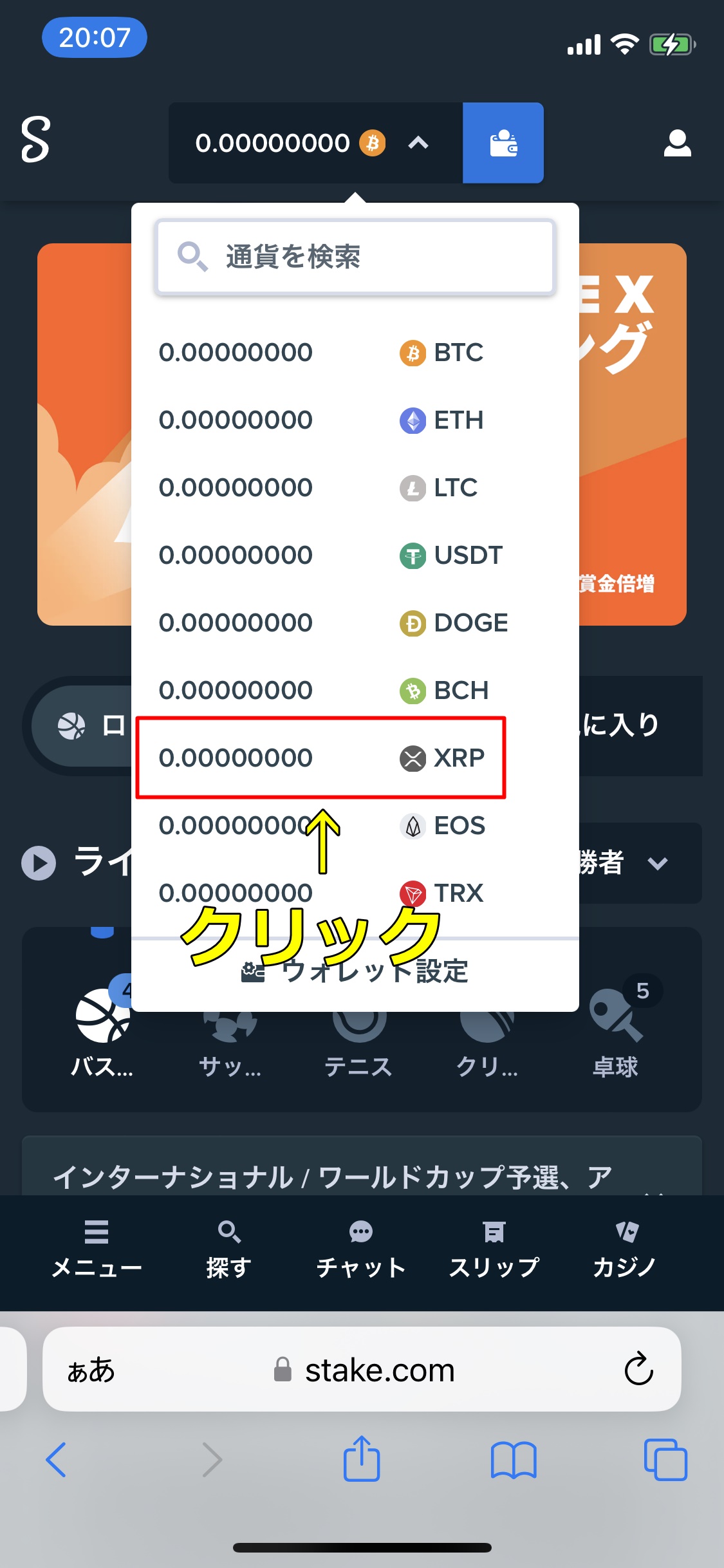This screenshot has width=724, height=1568.
Task: Choose LTC from the currency list
Action: pos(355,488)
